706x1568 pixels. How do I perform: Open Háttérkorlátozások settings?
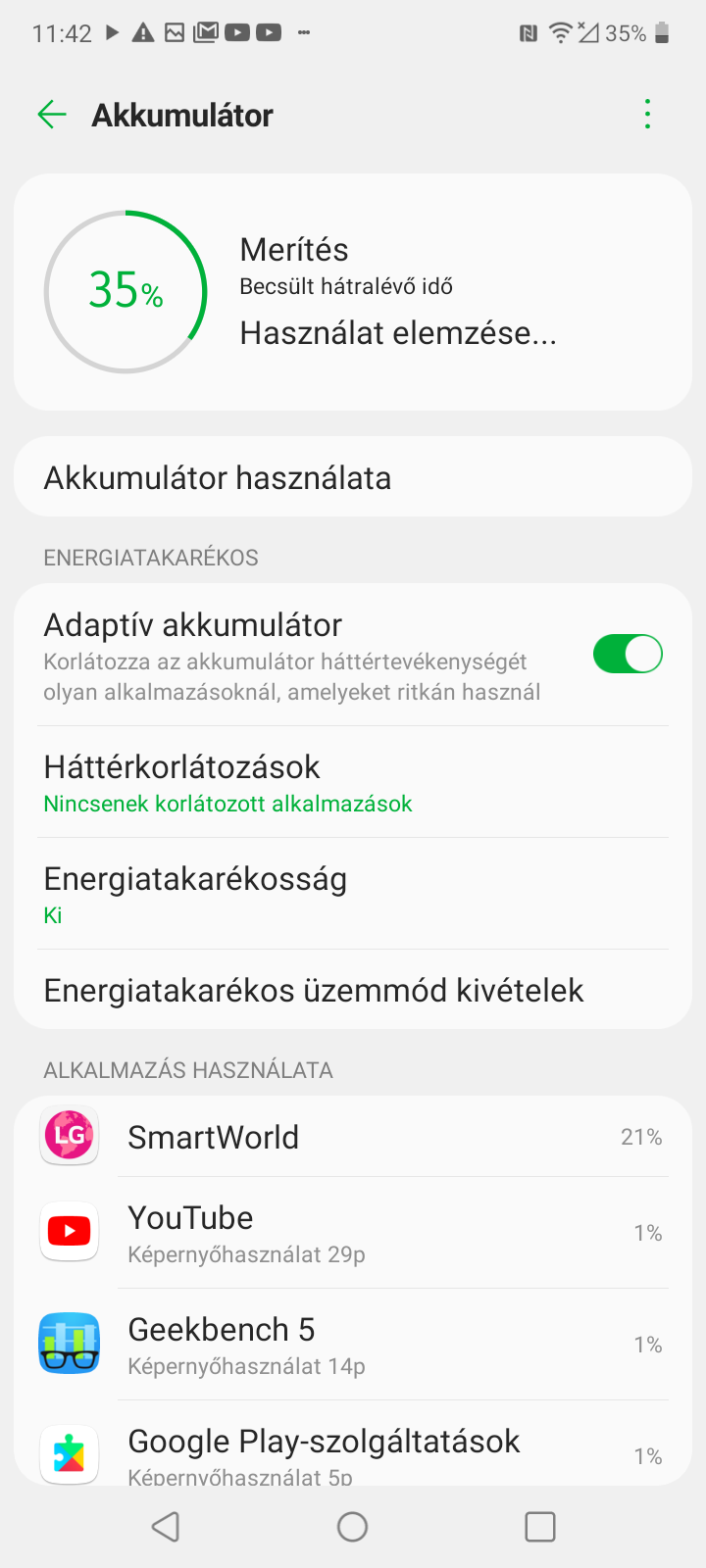(353, 782)
